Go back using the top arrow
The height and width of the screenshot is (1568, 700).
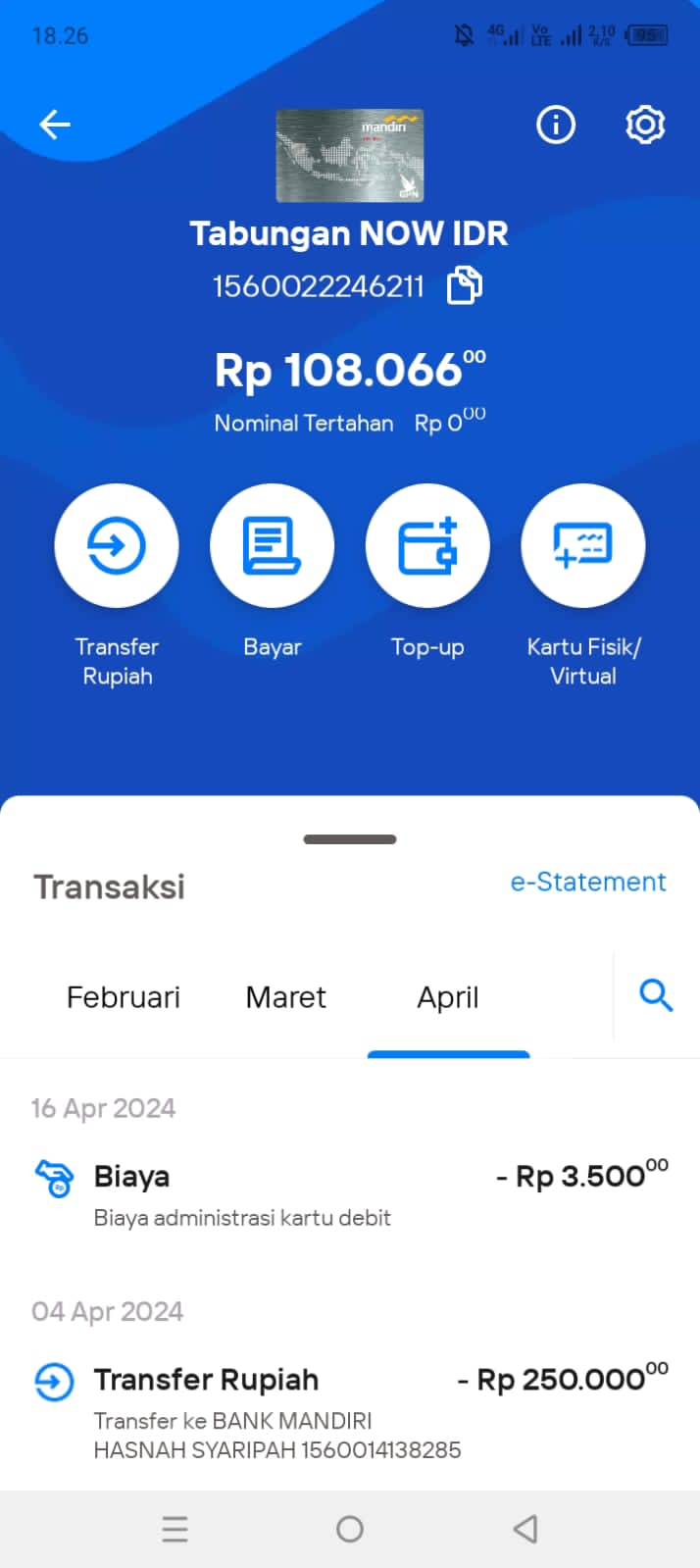point(55,125)
